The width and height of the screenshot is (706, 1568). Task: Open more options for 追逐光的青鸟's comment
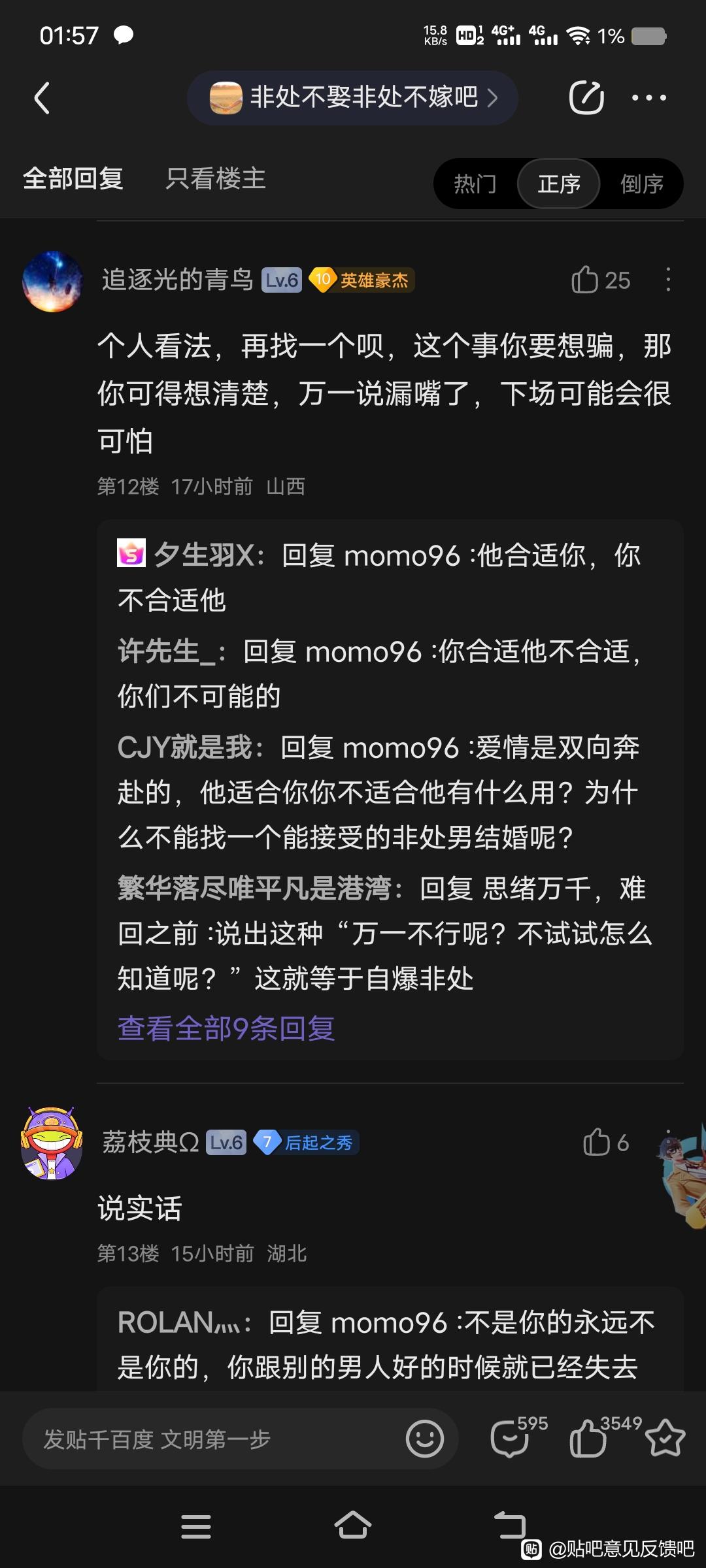point(667,280)
